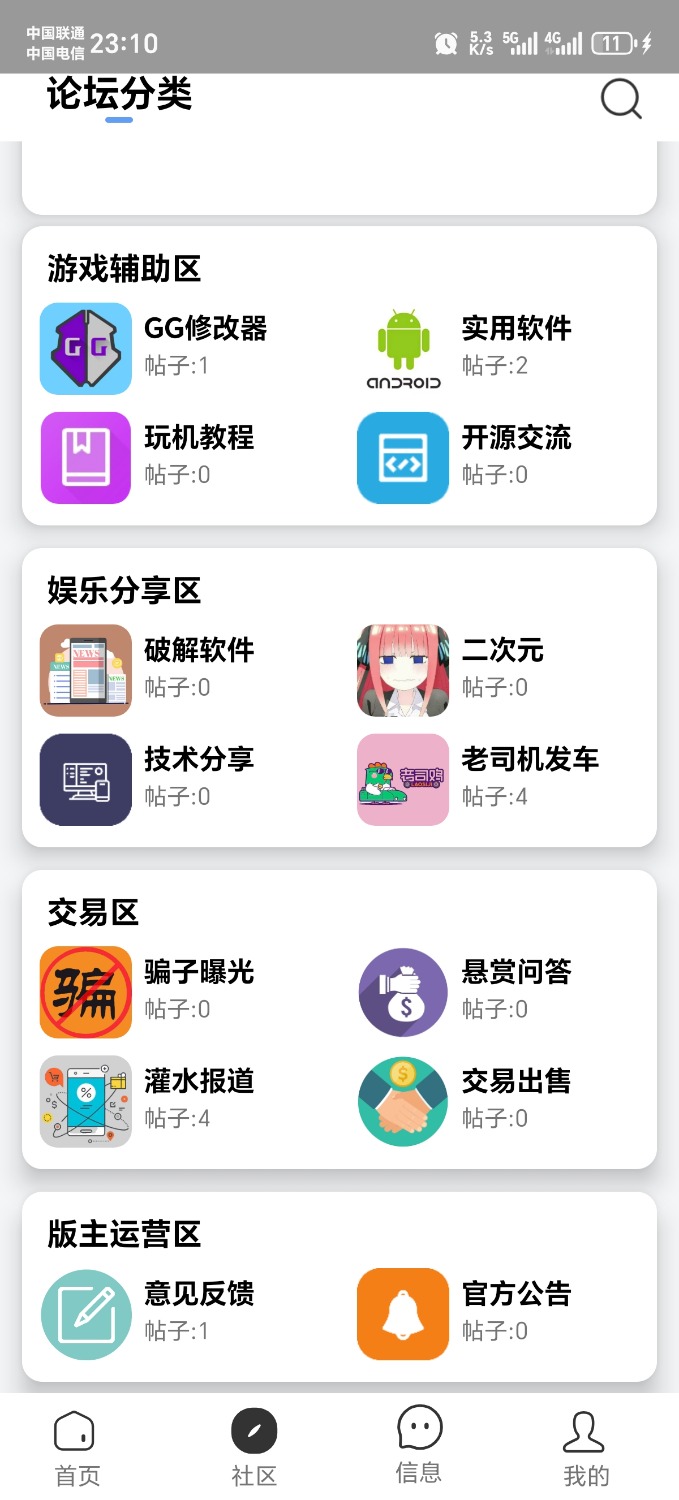Enter the 灌水报道 board
The image size is (679, 1500).
86,1101
